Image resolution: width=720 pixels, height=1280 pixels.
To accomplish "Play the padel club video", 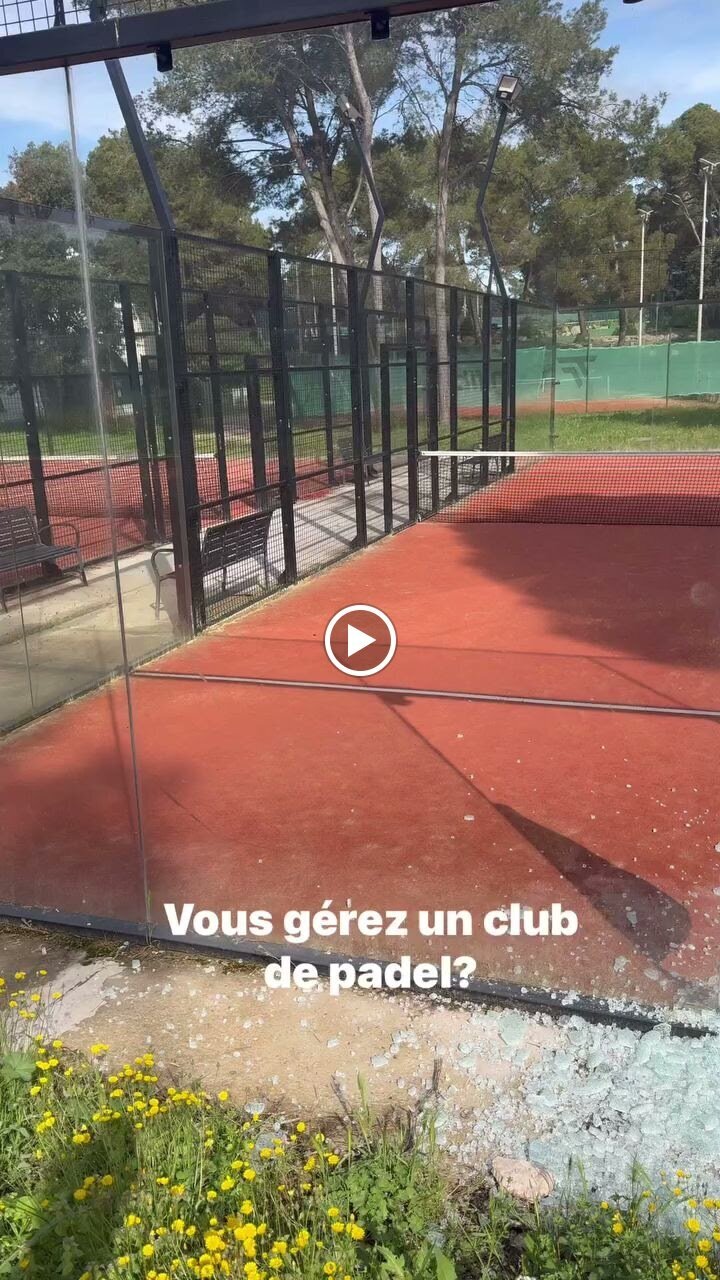I will 360,640.
